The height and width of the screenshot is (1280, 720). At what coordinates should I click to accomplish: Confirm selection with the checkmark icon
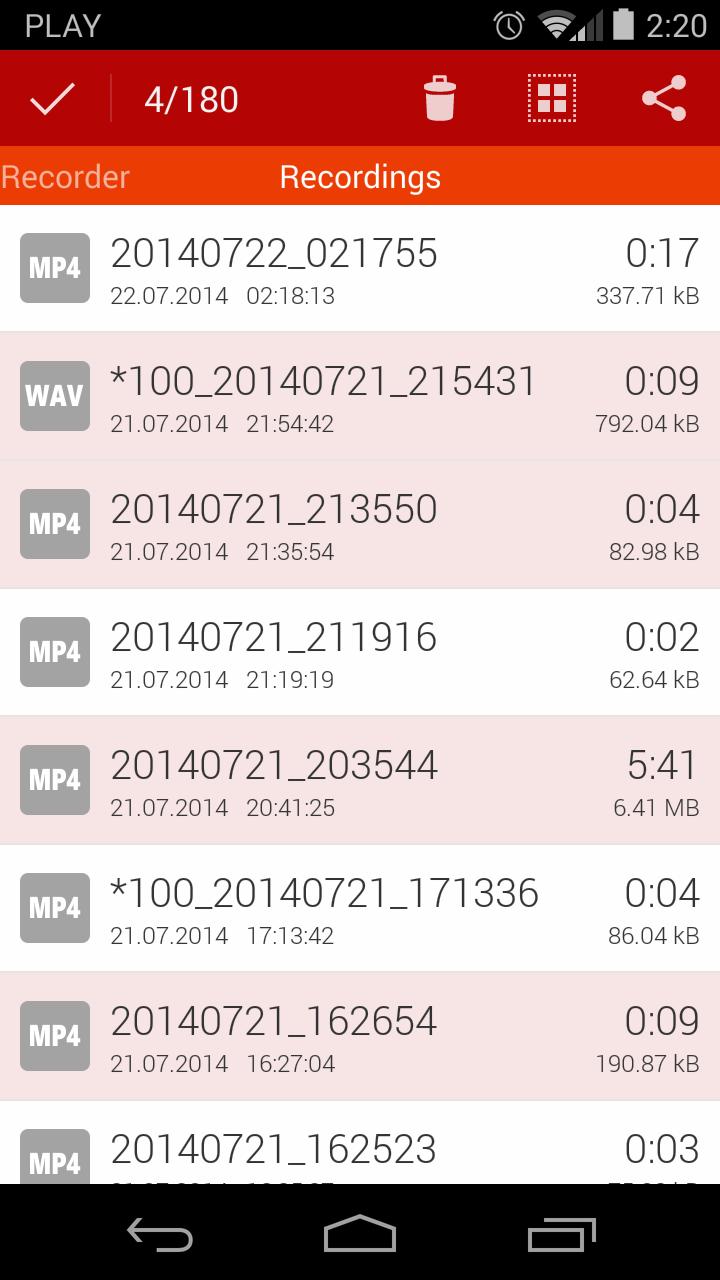(x=53, y=99)
